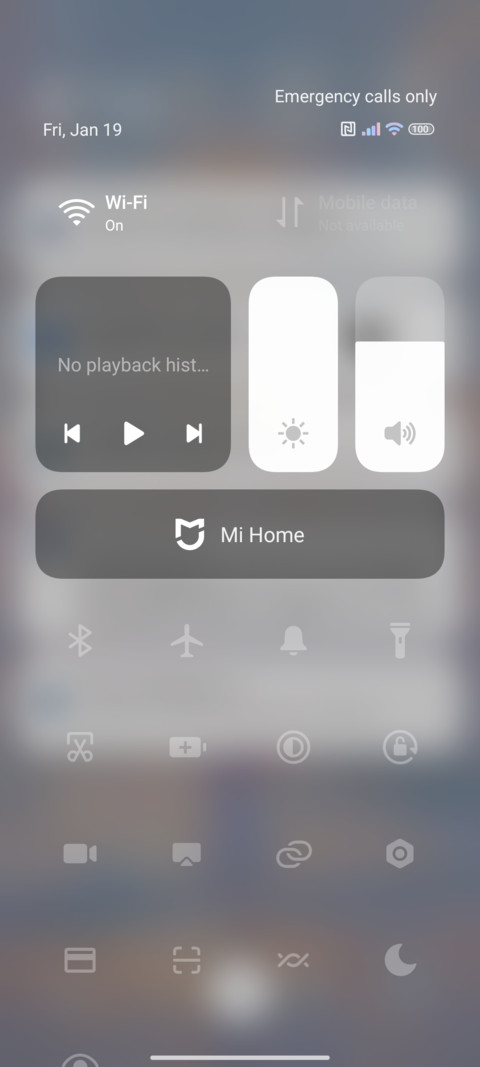Open the cast screen icon

(x=187, y=853)
